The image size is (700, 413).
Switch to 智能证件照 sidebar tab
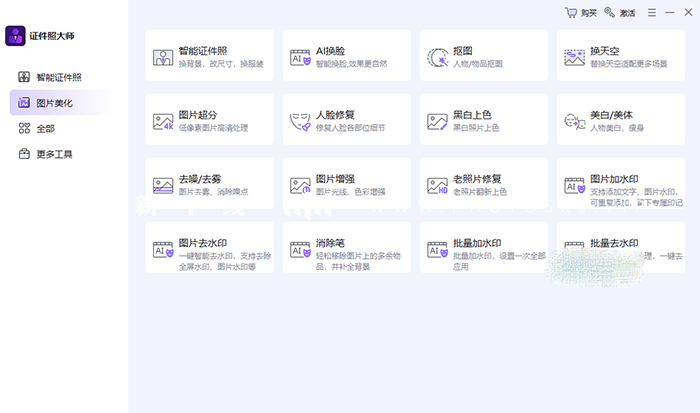click(58, 77)
